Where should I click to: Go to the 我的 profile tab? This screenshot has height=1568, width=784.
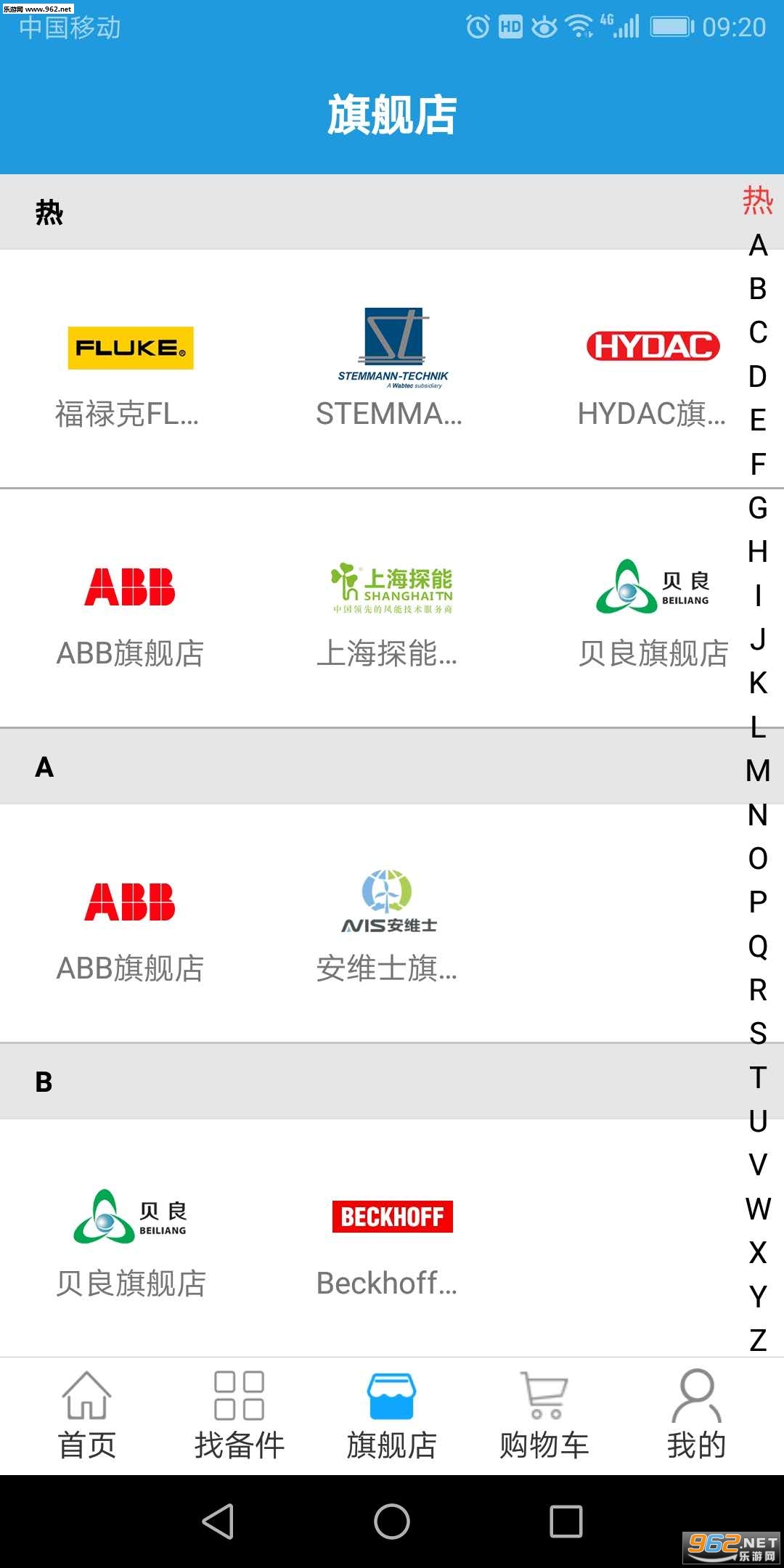click(697, 1416)
